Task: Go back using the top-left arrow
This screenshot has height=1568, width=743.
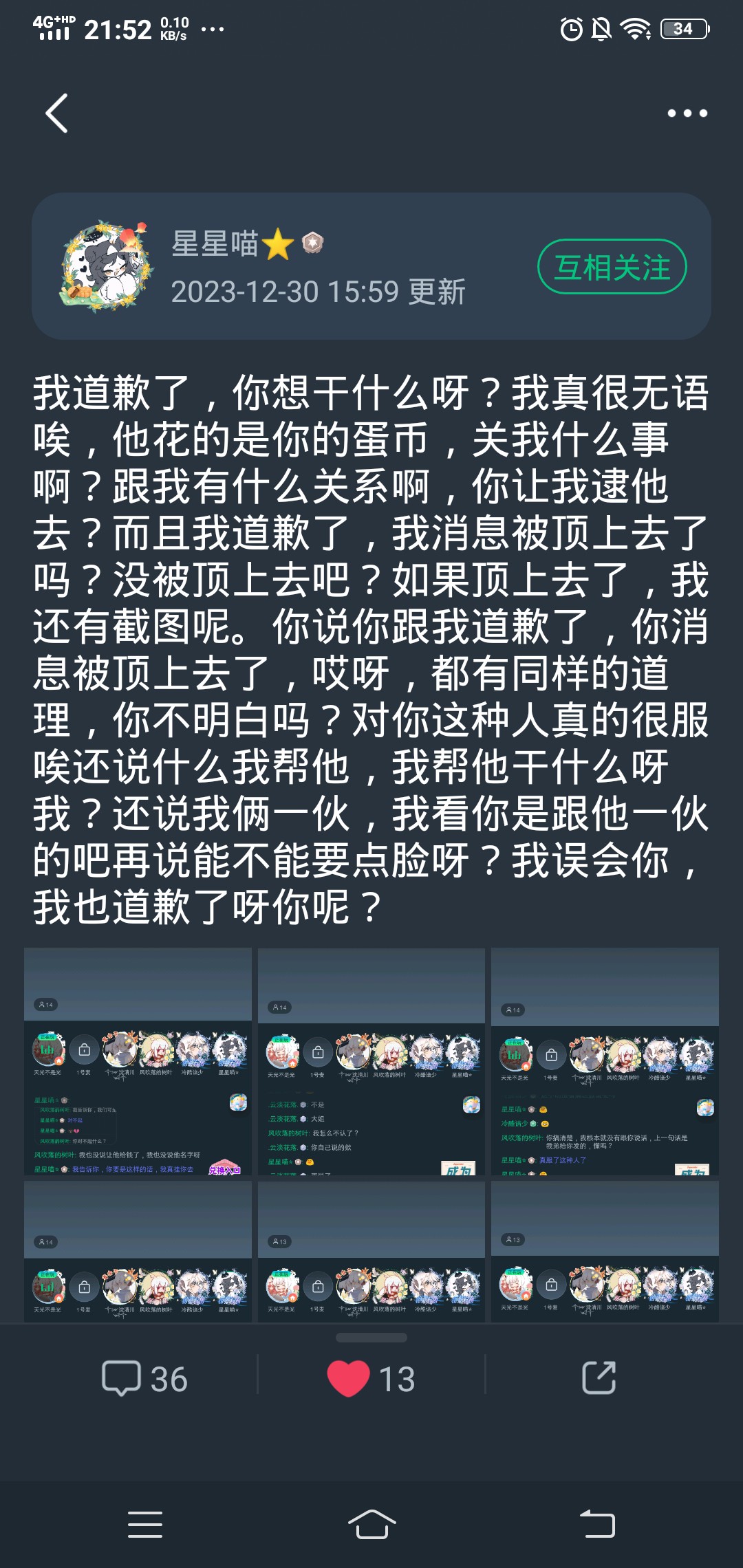Action: pos(57,113)
